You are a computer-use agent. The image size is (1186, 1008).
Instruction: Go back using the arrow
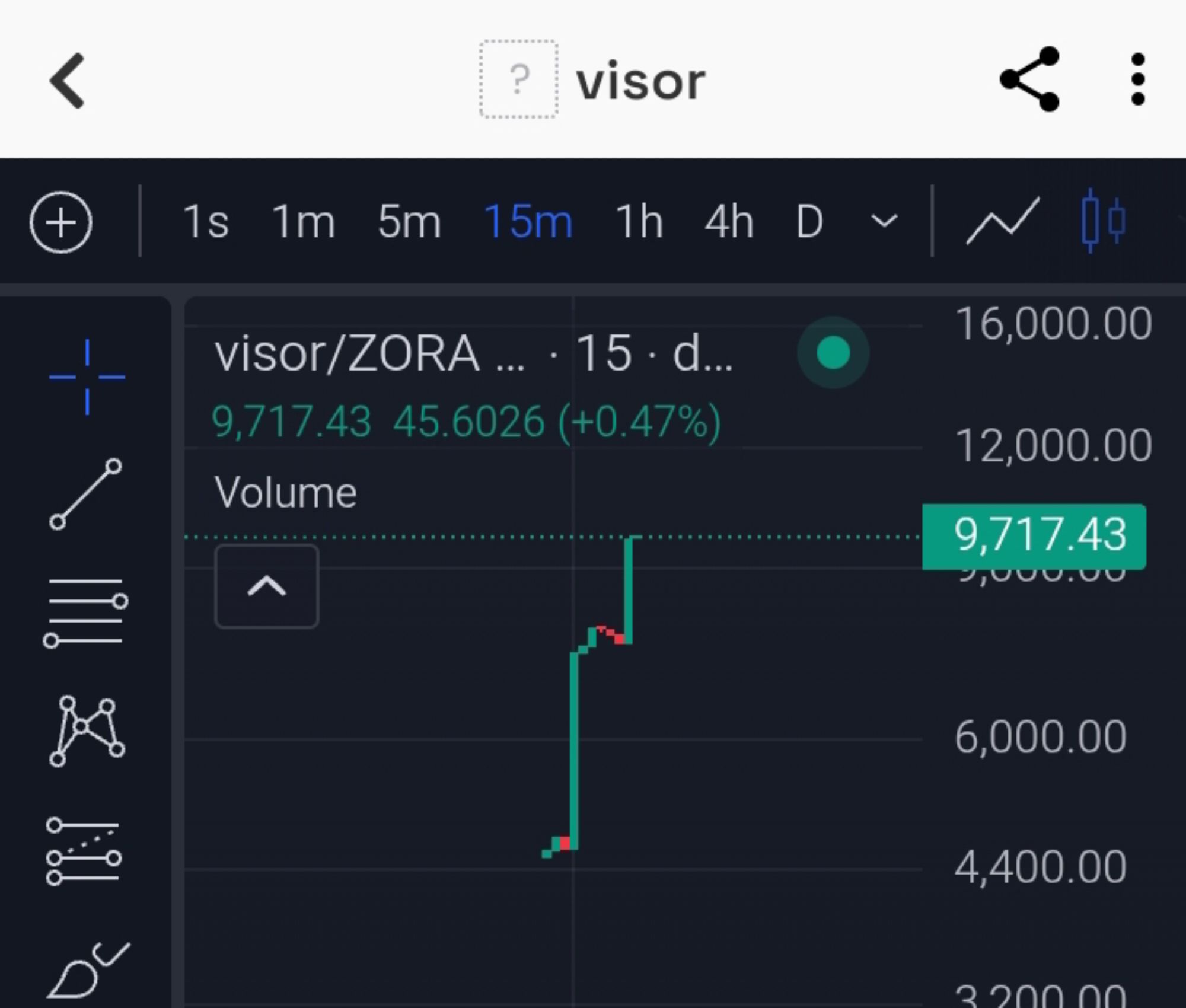coord(68,81)
